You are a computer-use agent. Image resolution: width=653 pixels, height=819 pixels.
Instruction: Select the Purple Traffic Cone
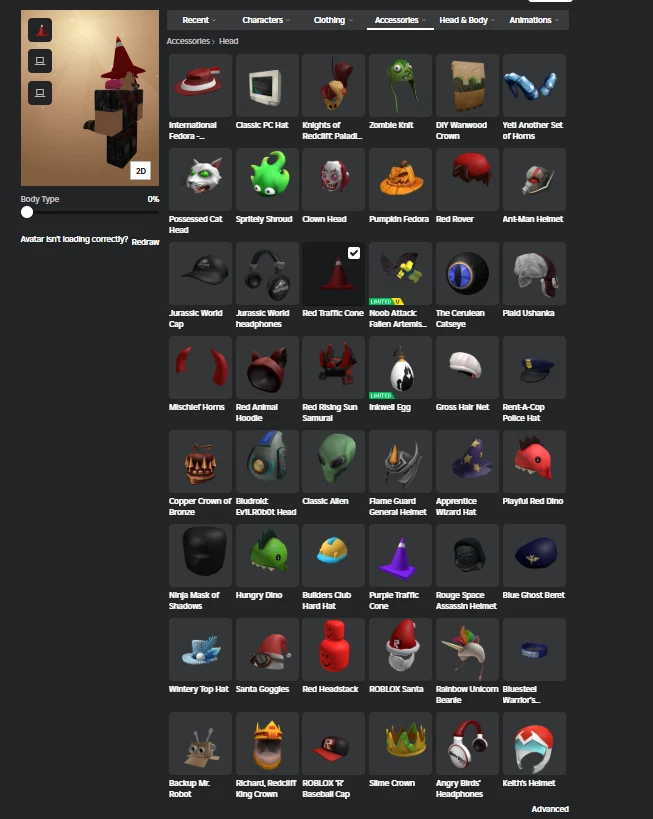pos(400,555)
